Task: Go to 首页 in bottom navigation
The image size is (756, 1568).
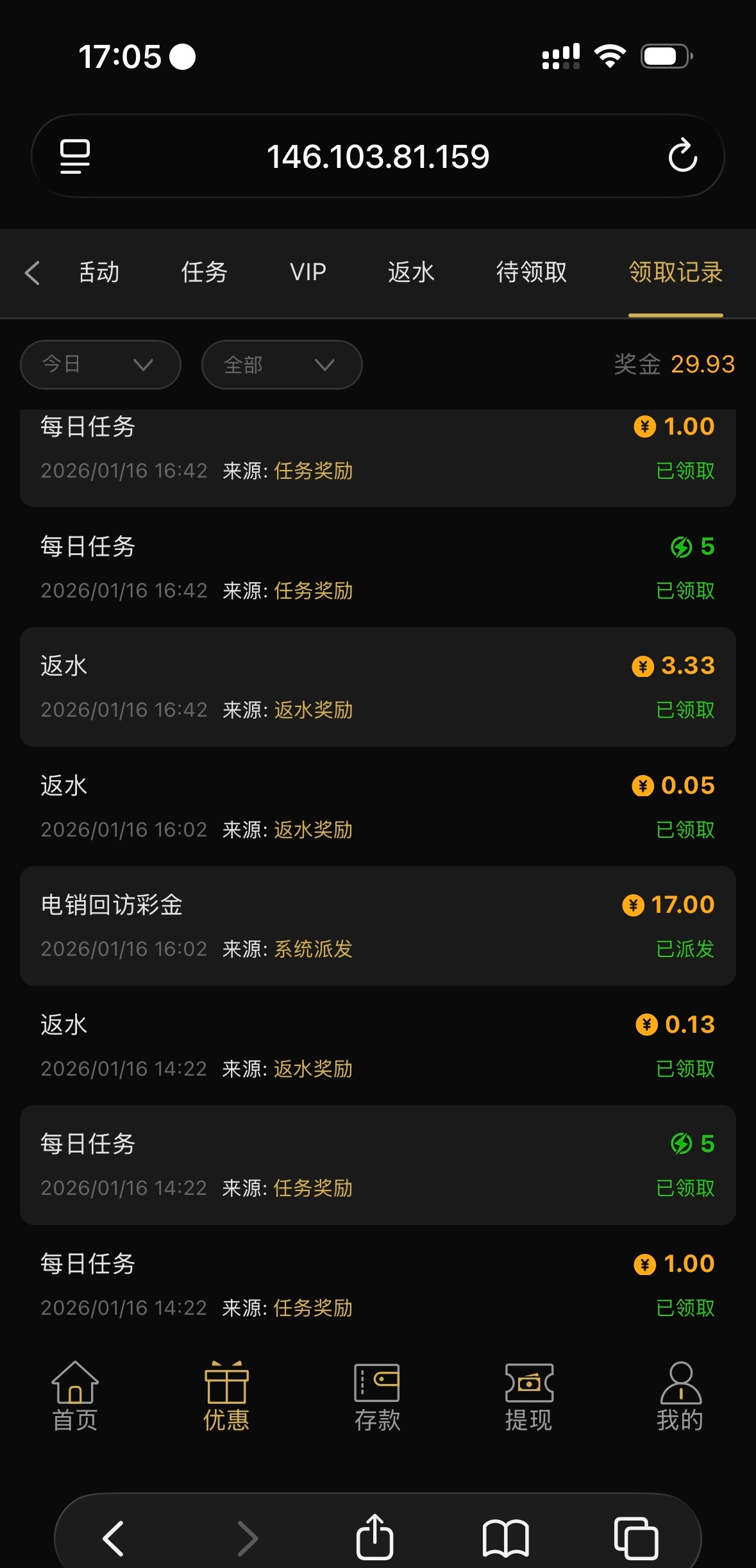Action: pyautogui.click(x=75, y=1396)
